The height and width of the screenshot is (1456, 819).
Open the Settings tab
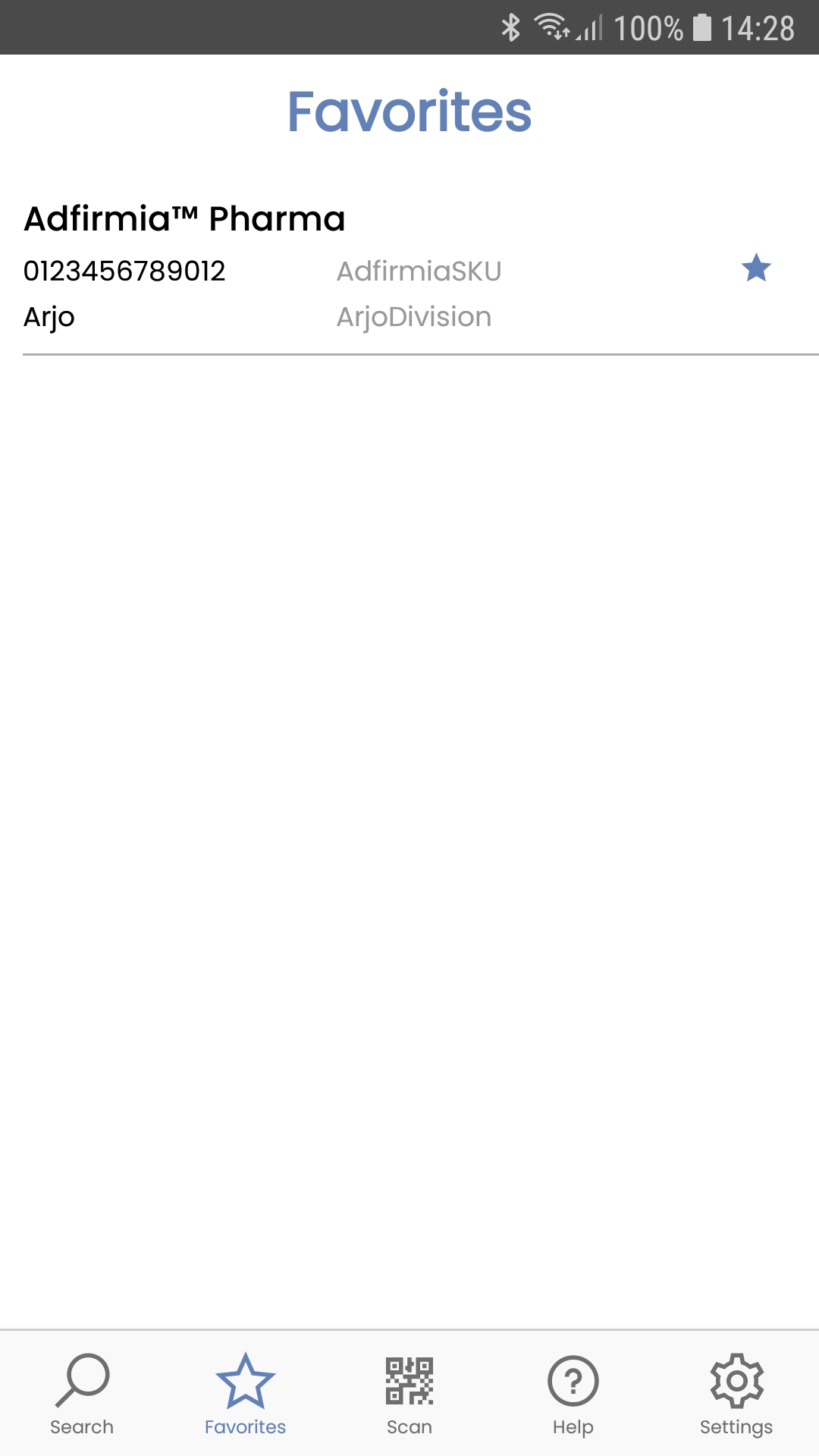pyautogui.click(x=736, y=1394)
